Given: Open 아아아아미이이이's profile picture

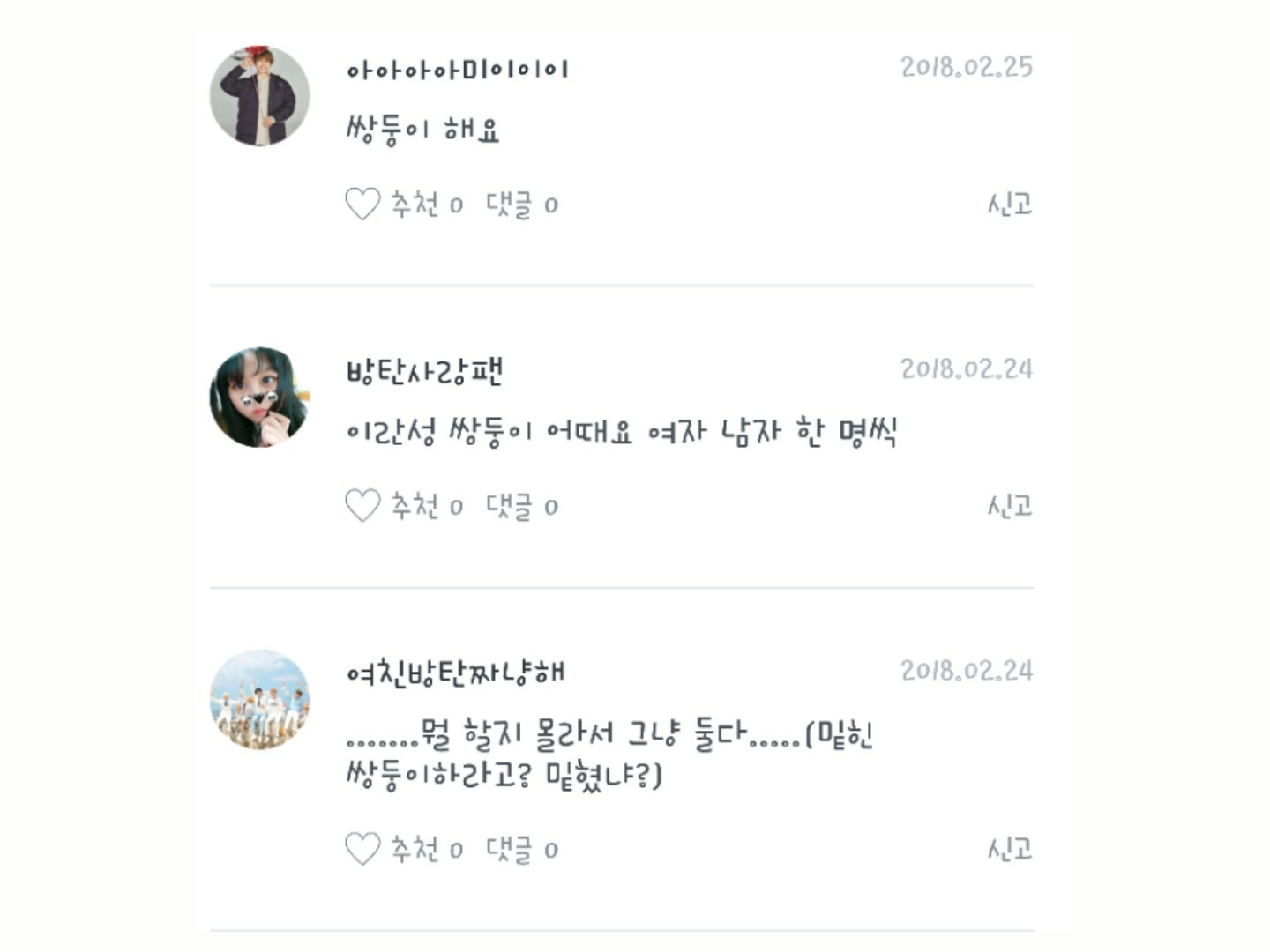Looking at the screenshot, I should [260, 95].
